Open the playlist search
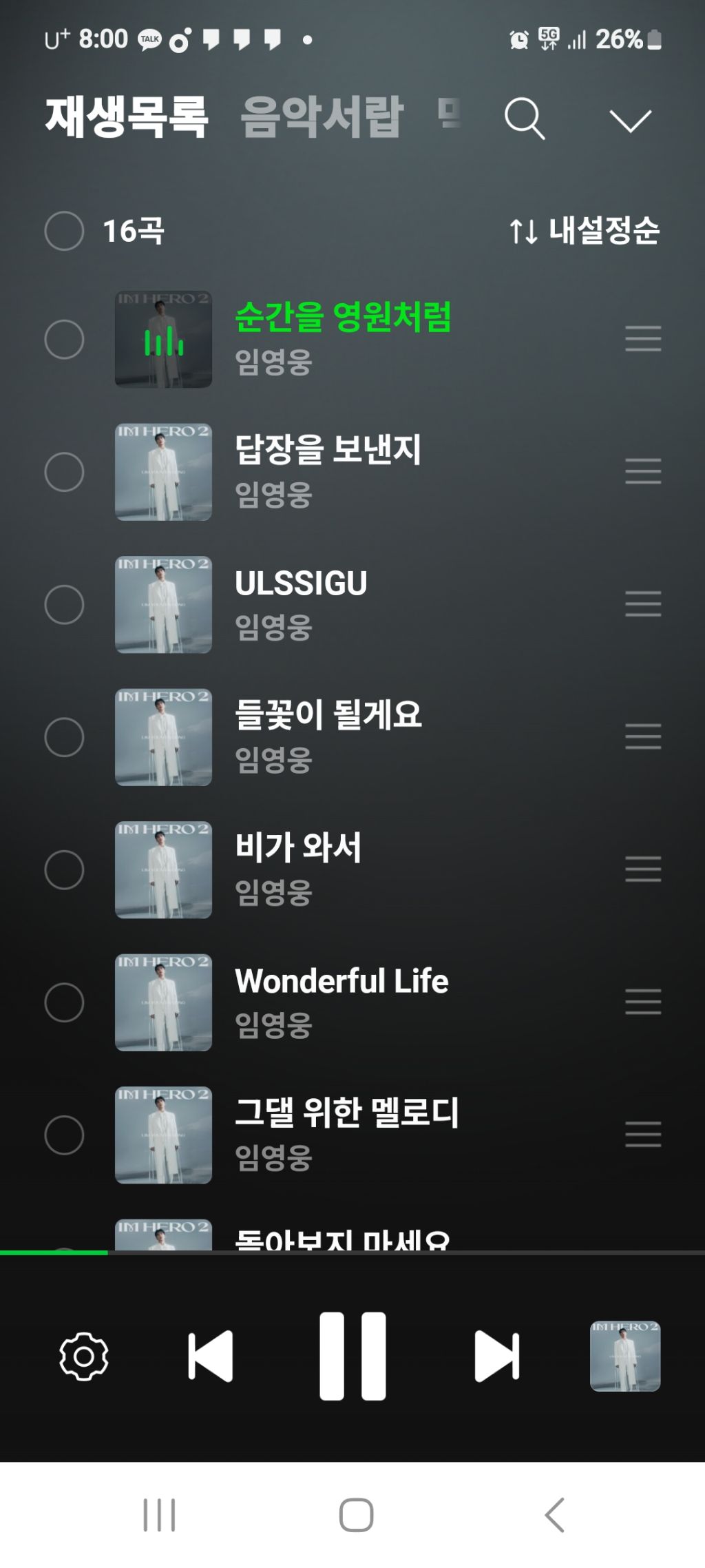The height and width of the screenshot is (1568, 705). point(525,118)
